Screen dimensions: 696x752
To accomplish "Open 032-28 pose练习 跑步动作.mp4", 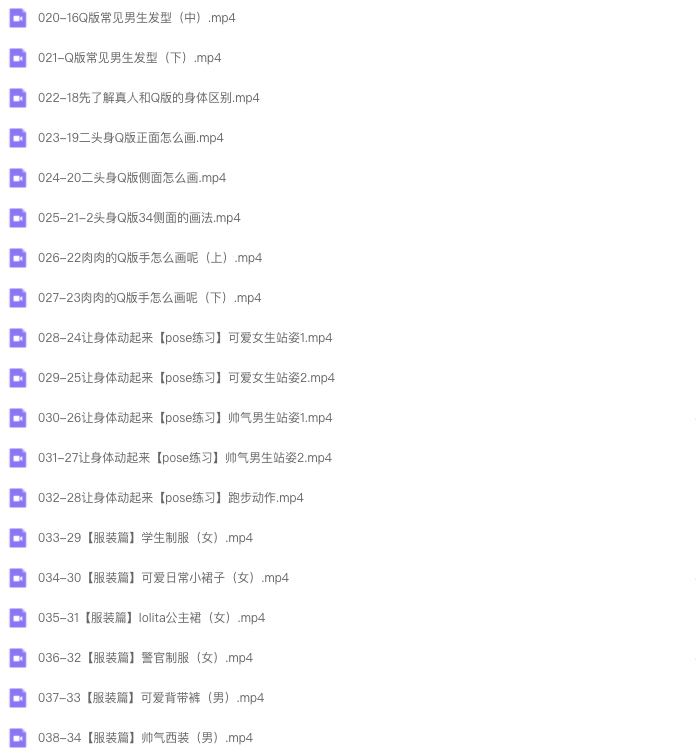I will (170, 498).
